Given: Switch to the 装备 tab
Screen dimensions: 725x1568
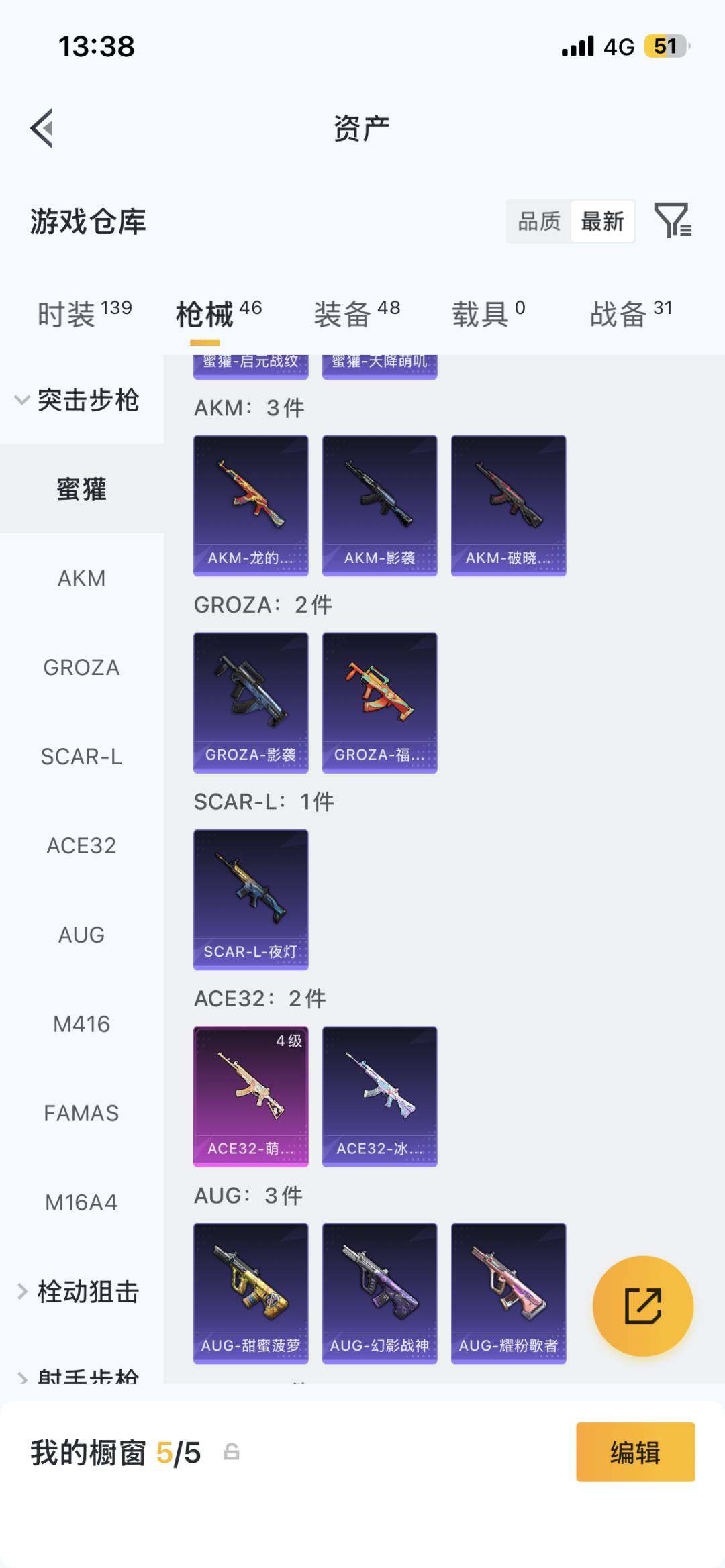Looking at the screenshot, I should tap(356, 313).
